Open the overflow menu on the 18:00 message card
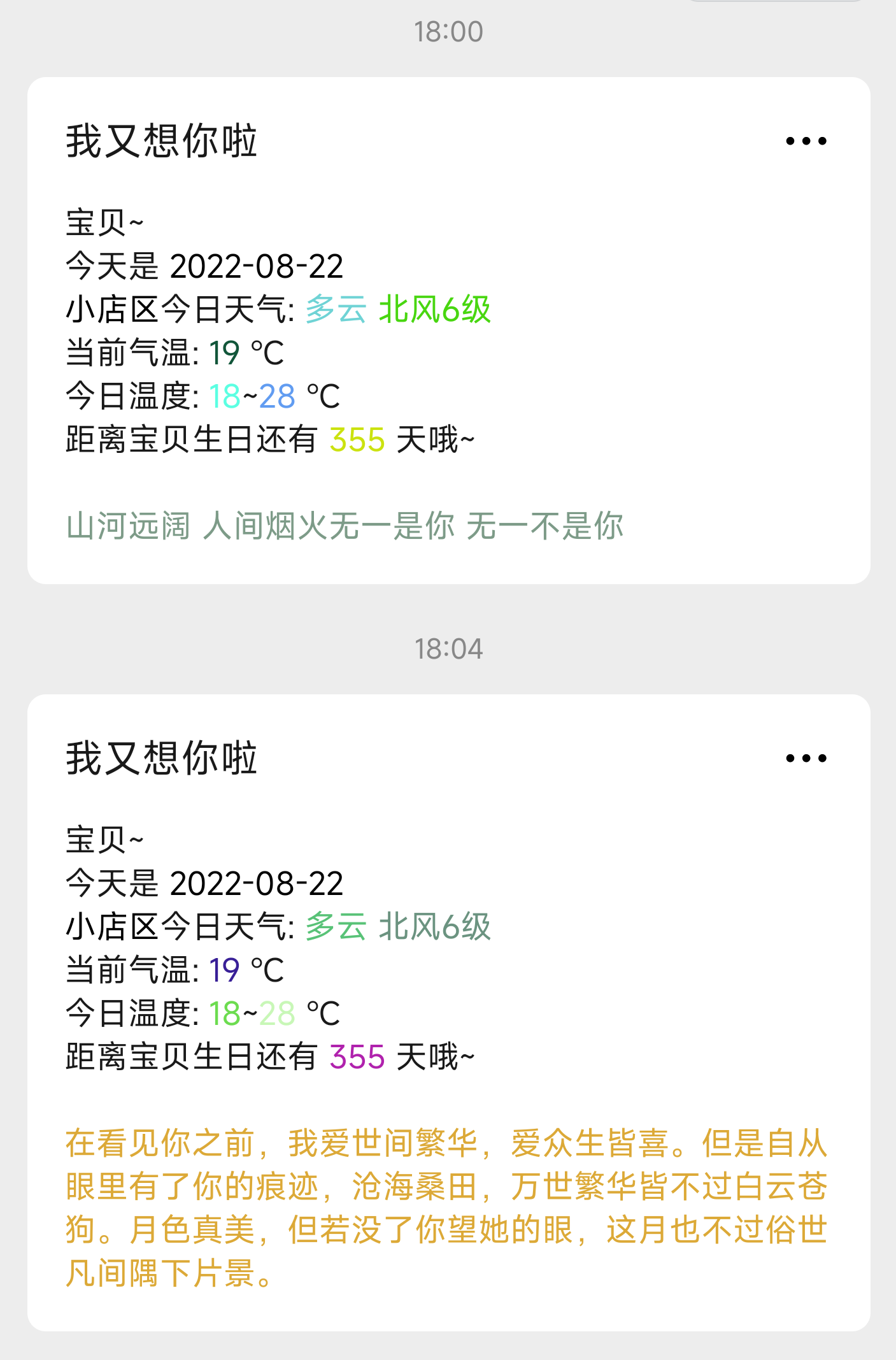The image size is (896, 1360). point(806,141)
